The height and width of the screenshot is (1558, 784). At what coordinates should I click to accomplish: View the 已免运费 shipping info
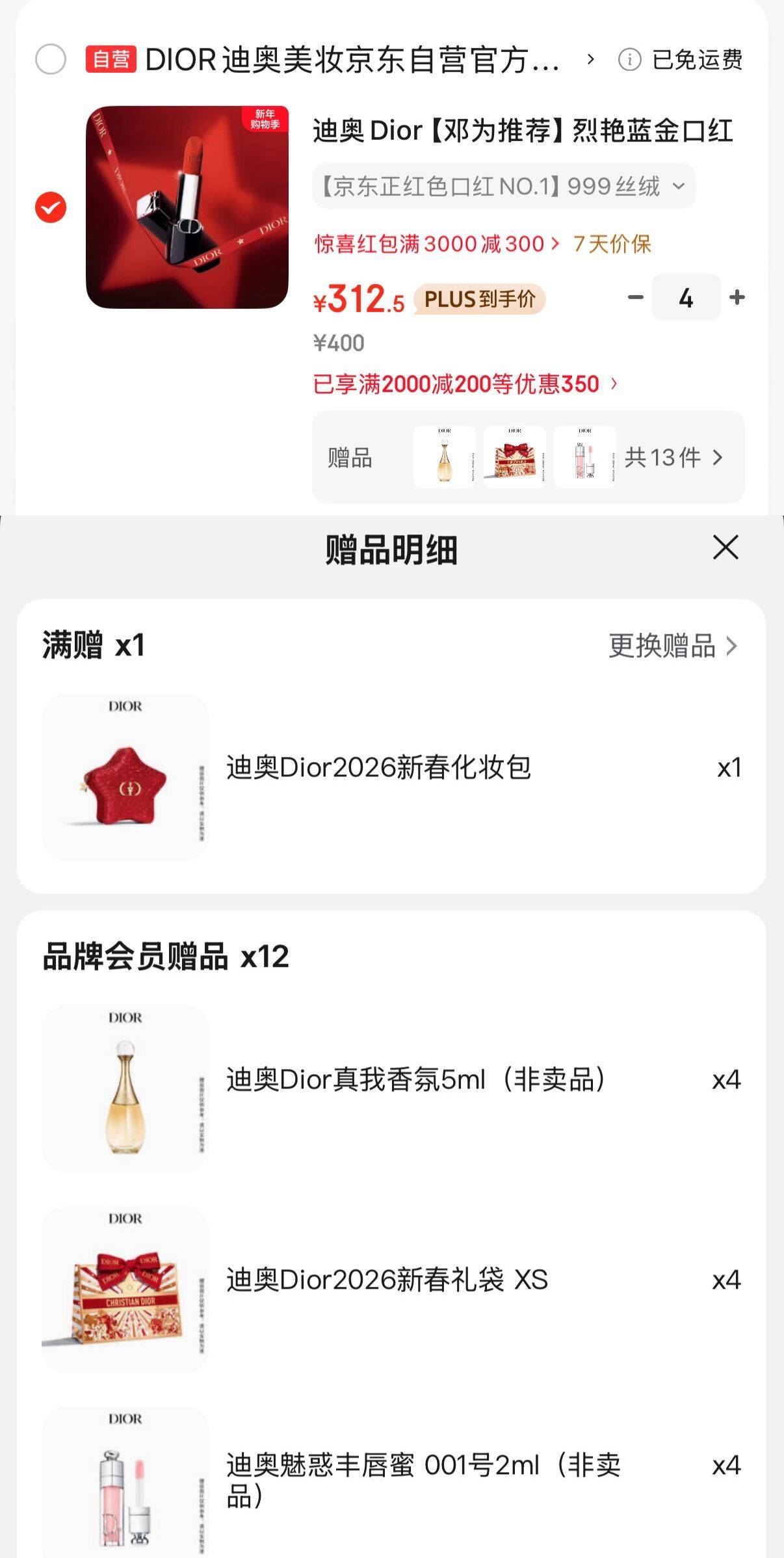coord(680,60)
